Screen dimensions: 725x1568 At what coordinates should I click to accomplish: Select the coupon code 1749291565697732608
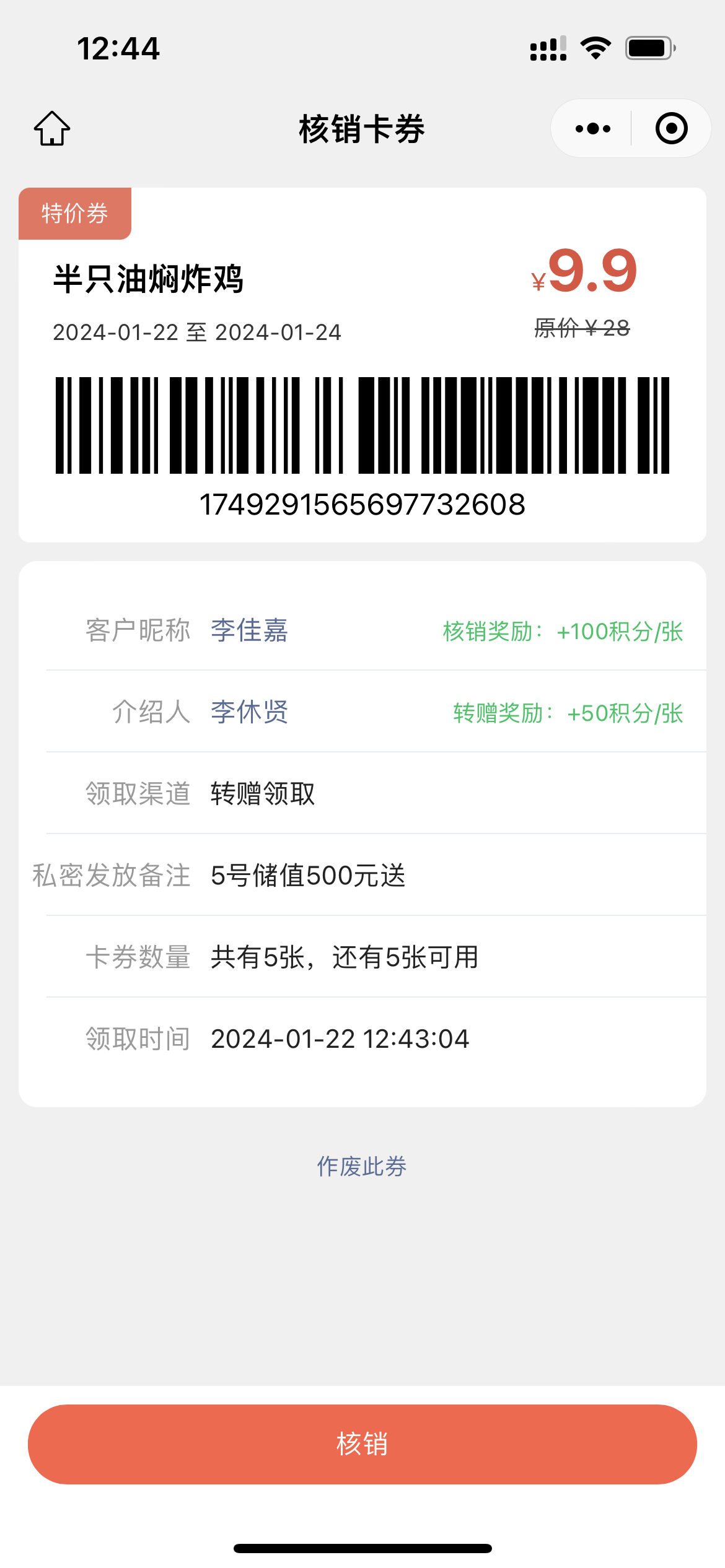pyautogui.click(x=362, y=505)
